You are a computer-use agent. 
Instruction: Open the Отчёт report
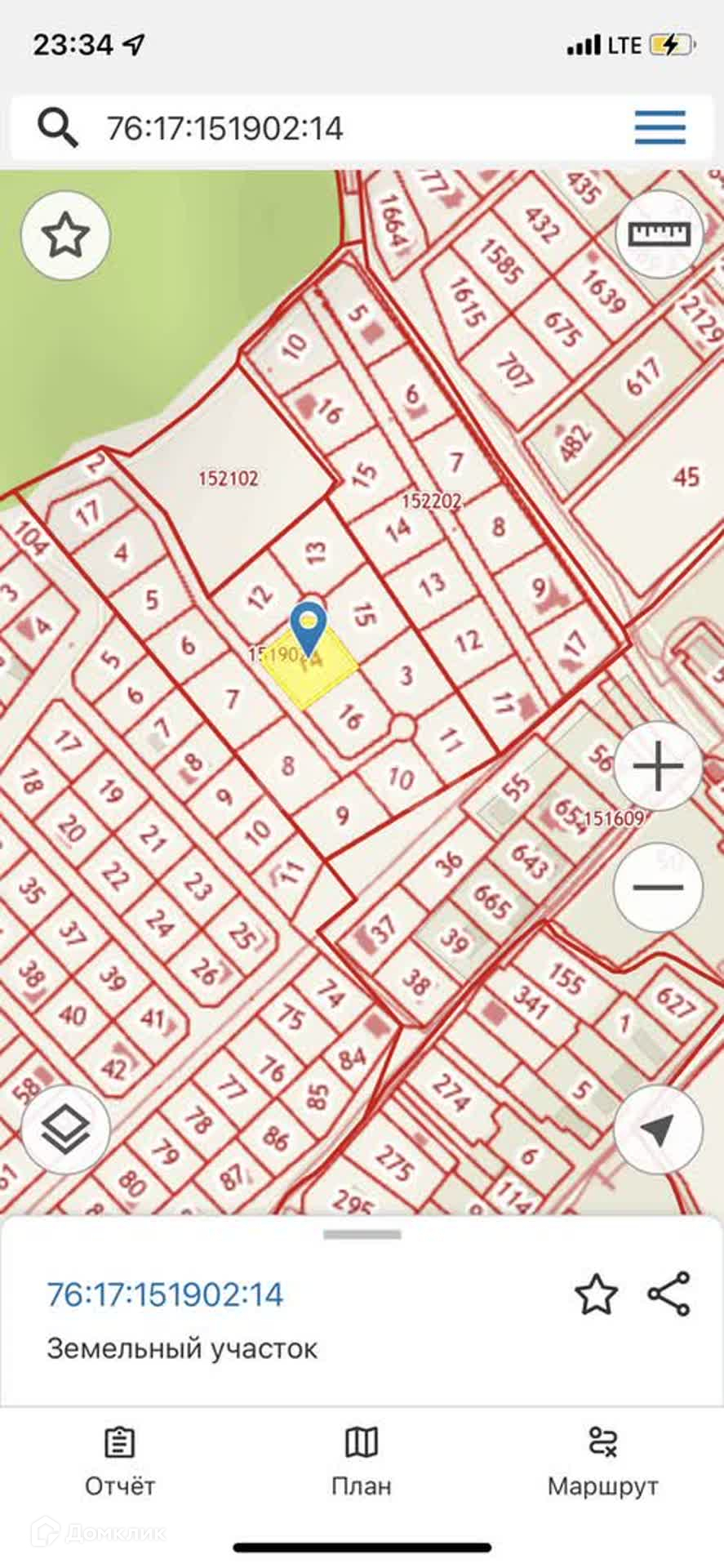click(120, 1463)
